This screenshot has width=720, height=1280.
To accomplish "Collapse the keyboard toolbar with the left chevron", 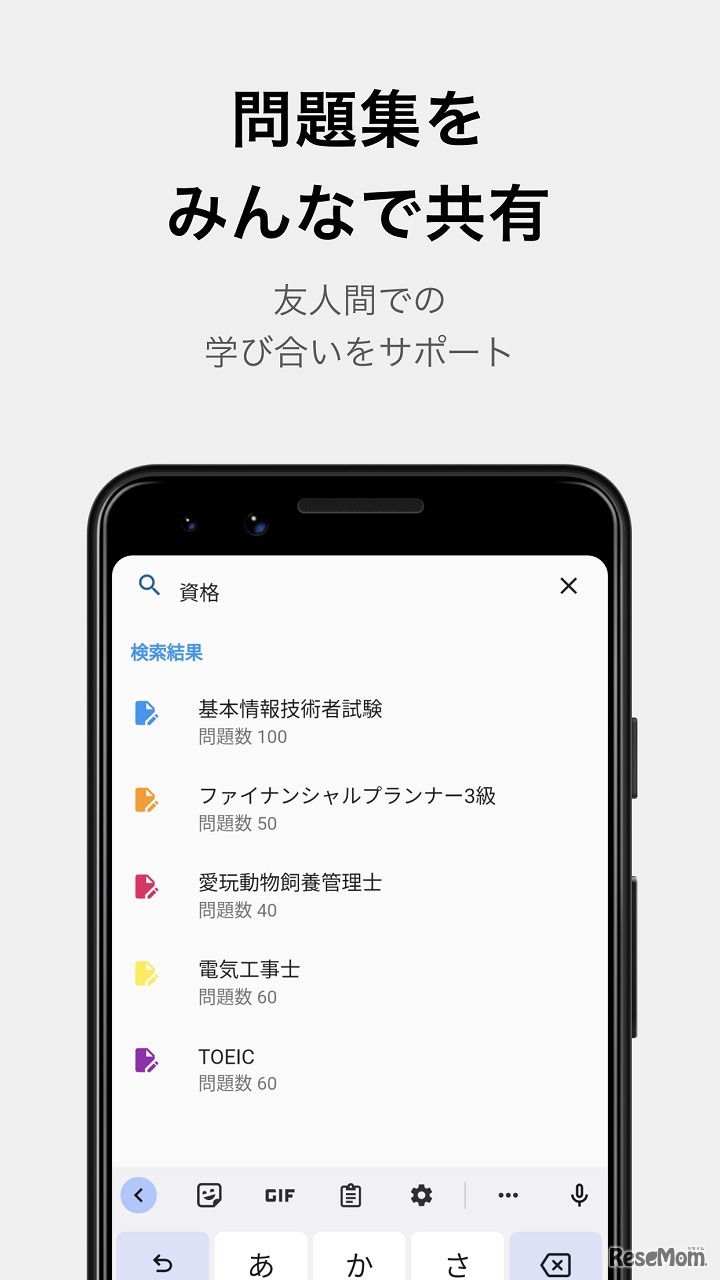I will point(139,1195).
